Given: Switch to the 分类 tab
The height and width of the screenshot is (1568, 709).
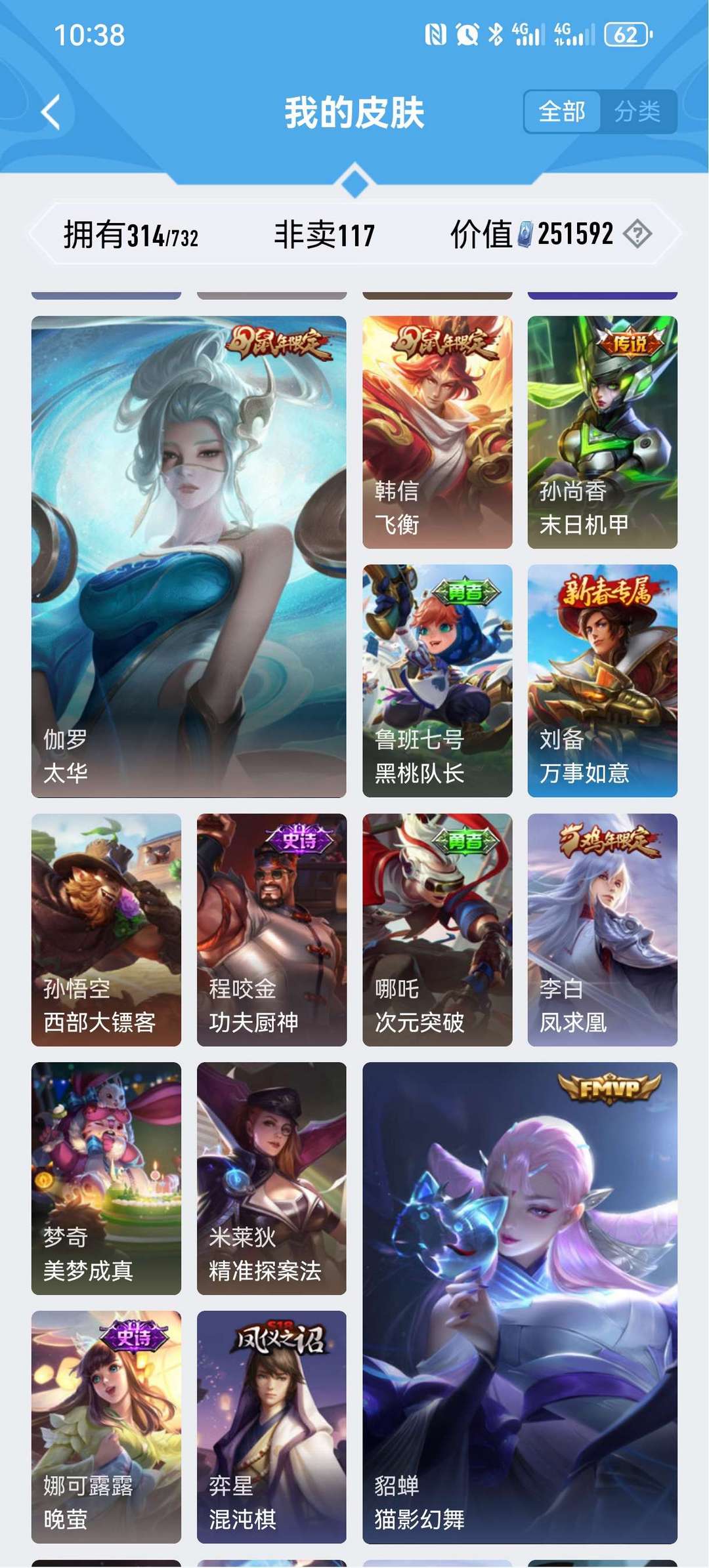Looking at the screenshot, I should coord(637,112).
